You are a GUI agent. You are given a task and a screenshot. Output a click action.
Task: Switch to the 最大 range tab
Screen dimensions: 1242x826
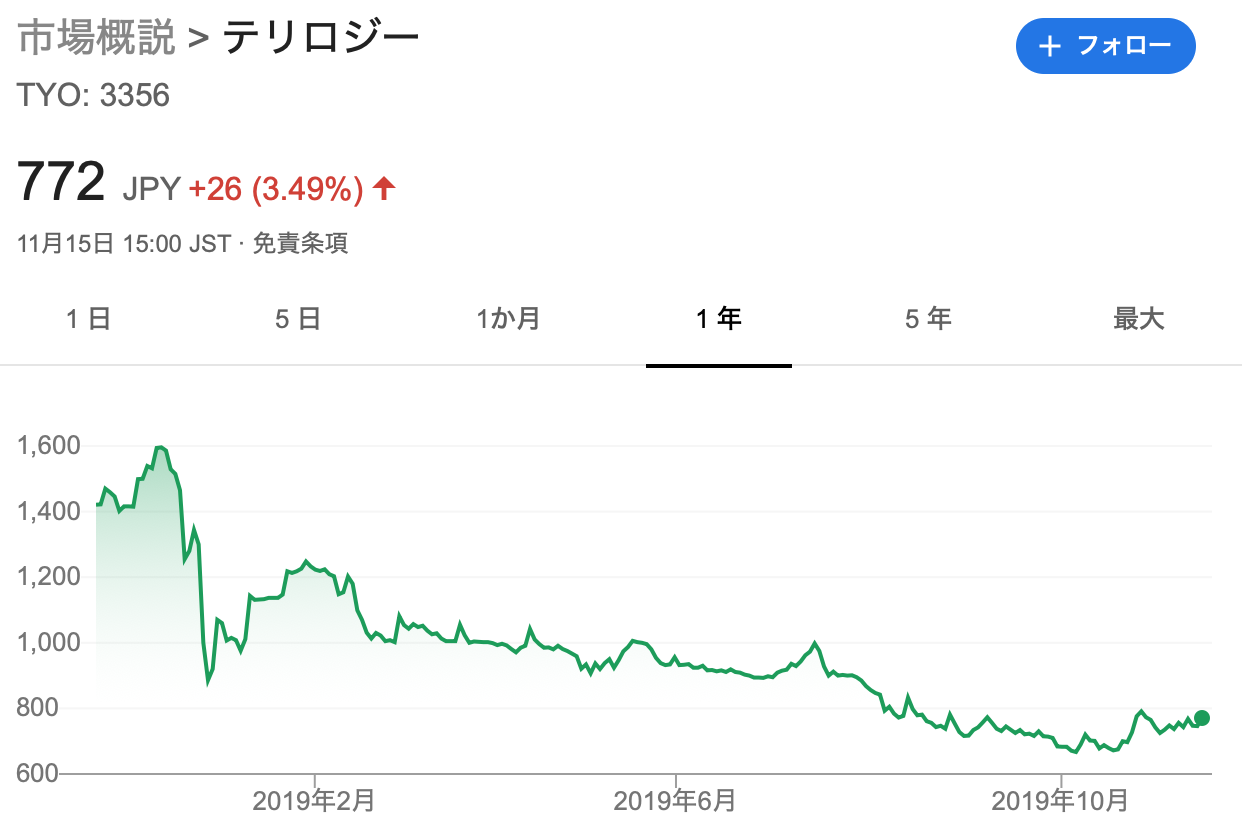tap(1138, 319)
